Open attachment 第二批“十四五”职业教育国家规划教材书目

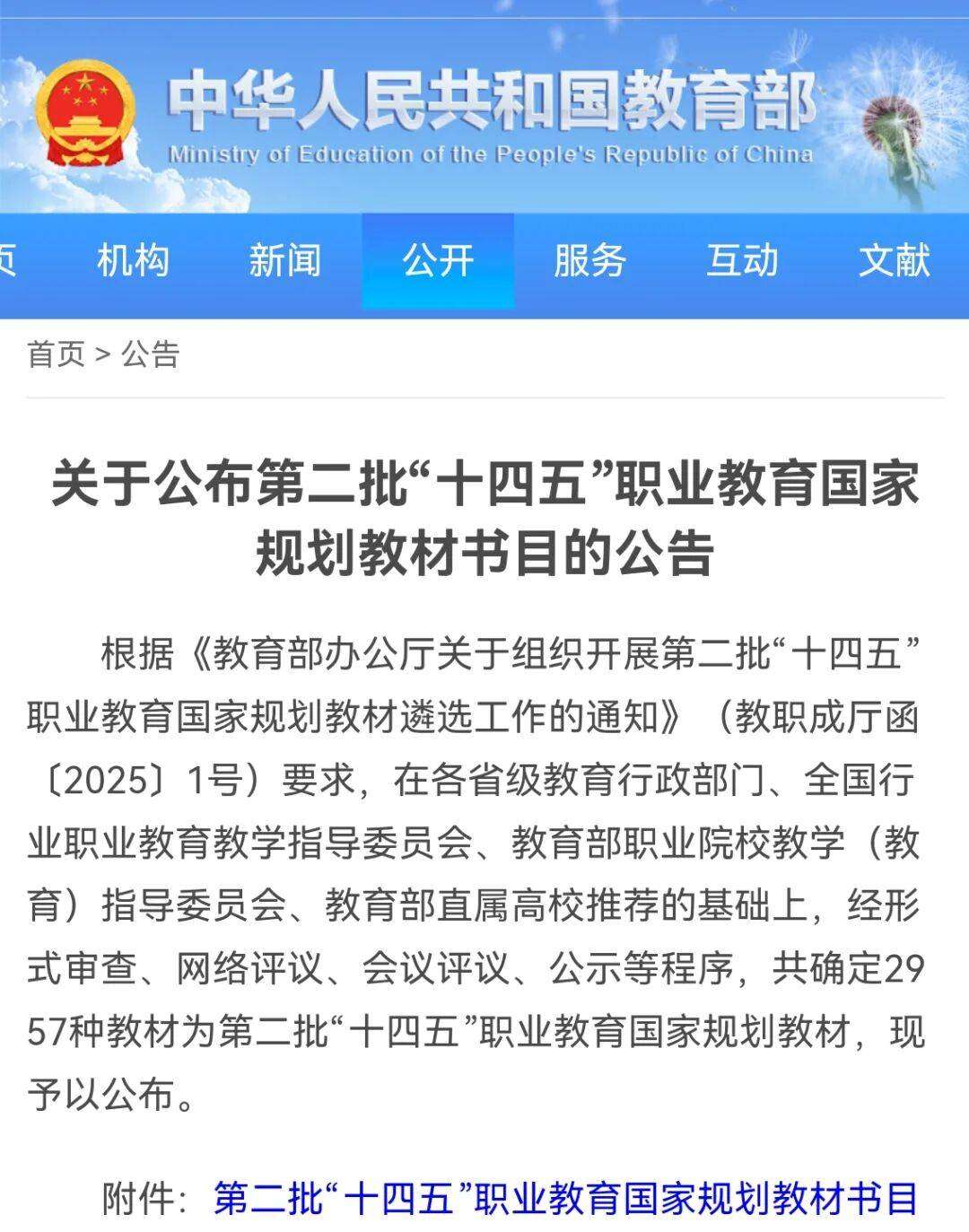click(565, 1198)
